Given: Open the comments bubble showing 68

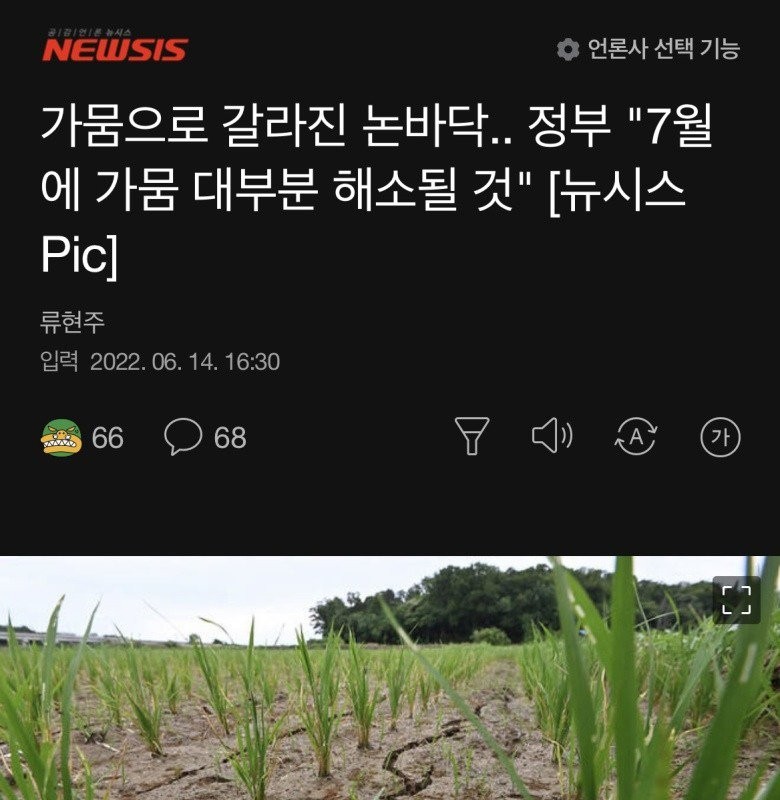Looking at the screenshot, I should tap(184, 437).
